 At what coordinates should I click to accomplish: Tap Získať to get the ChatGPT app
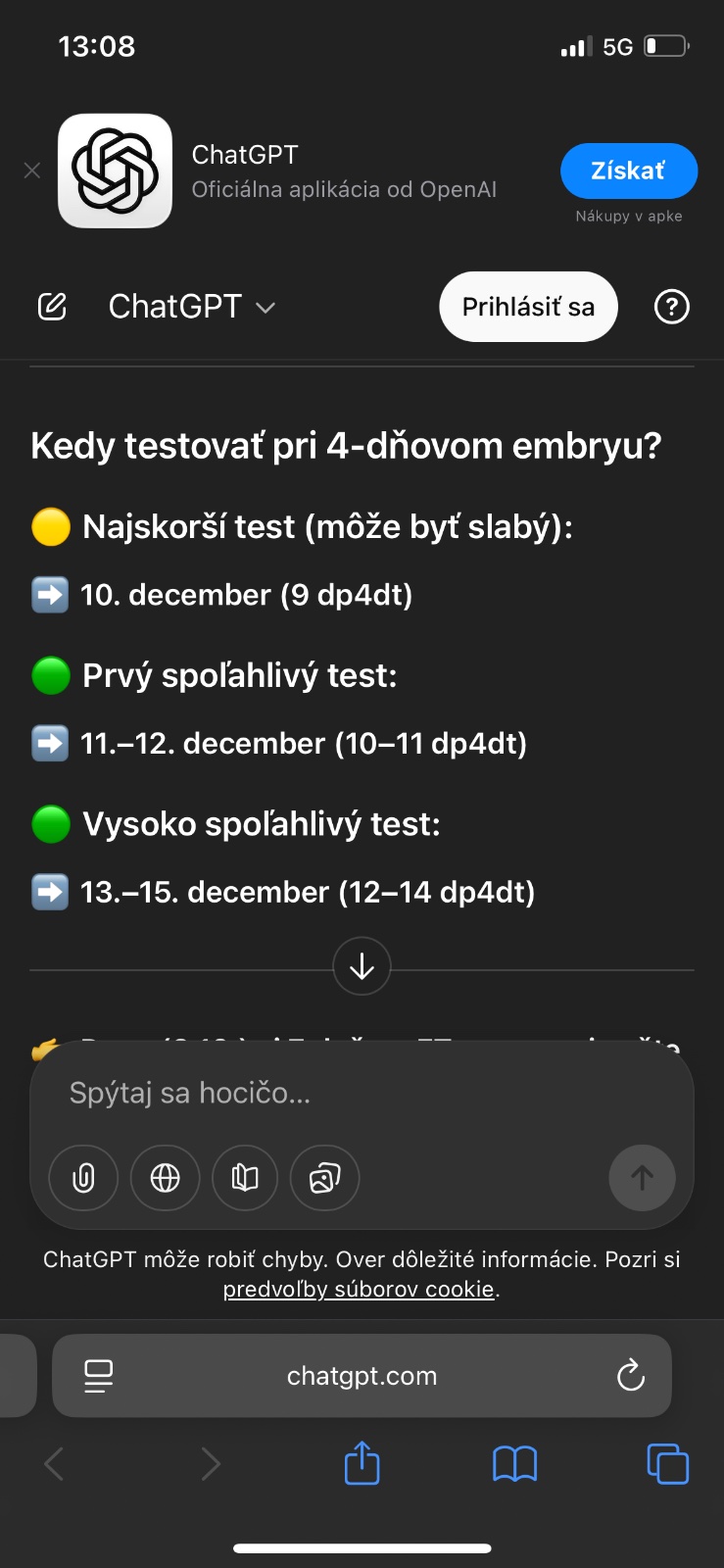tap(628, 171)
